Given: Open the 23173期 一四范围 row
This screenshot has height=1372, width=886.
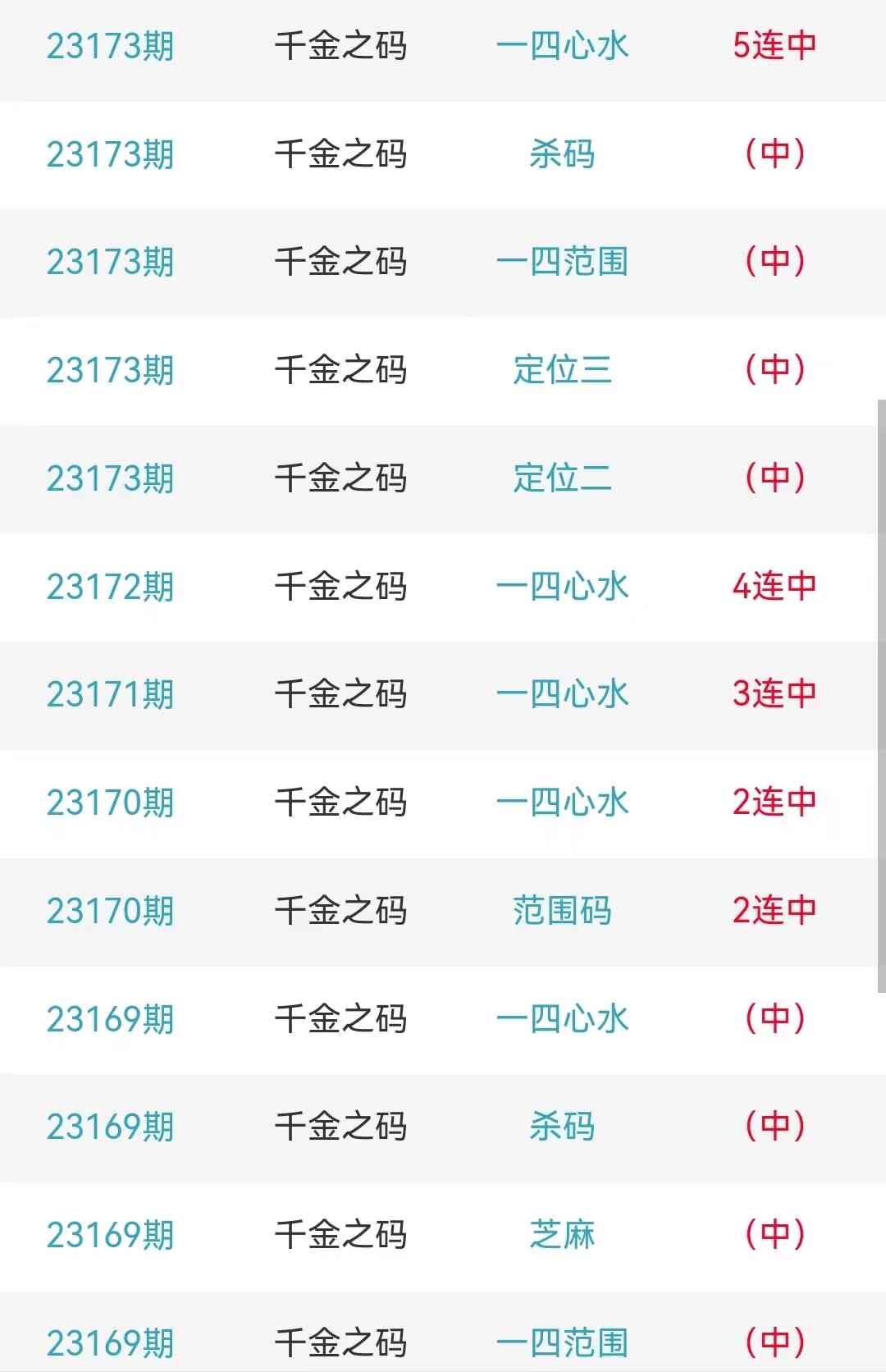Looking at the screenshot, I should point(562,263).
